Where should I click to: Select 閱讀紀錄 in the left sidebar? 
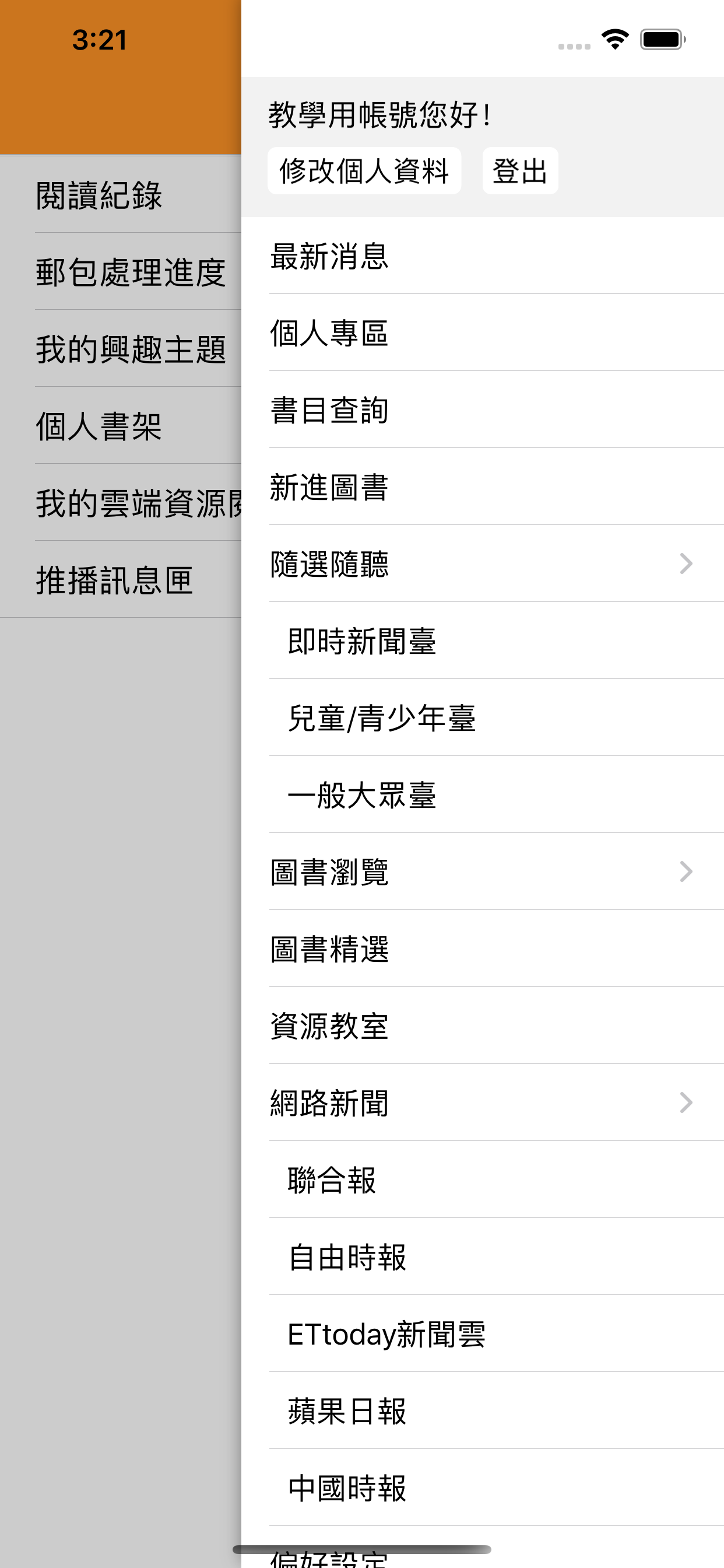click(99, 196)
